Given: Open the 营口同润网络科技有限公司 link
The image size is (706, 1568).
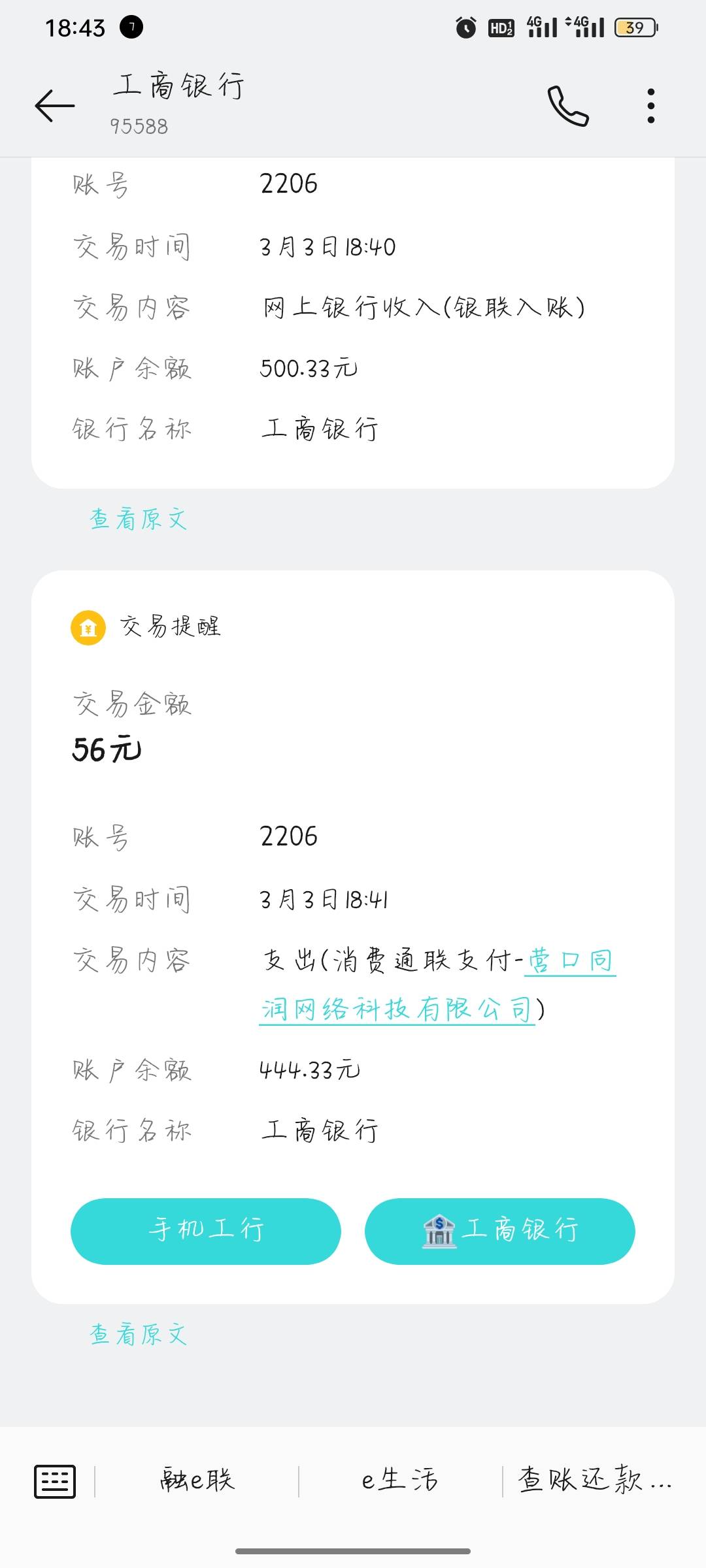Looking at the screenshot, I should [438, 985].
